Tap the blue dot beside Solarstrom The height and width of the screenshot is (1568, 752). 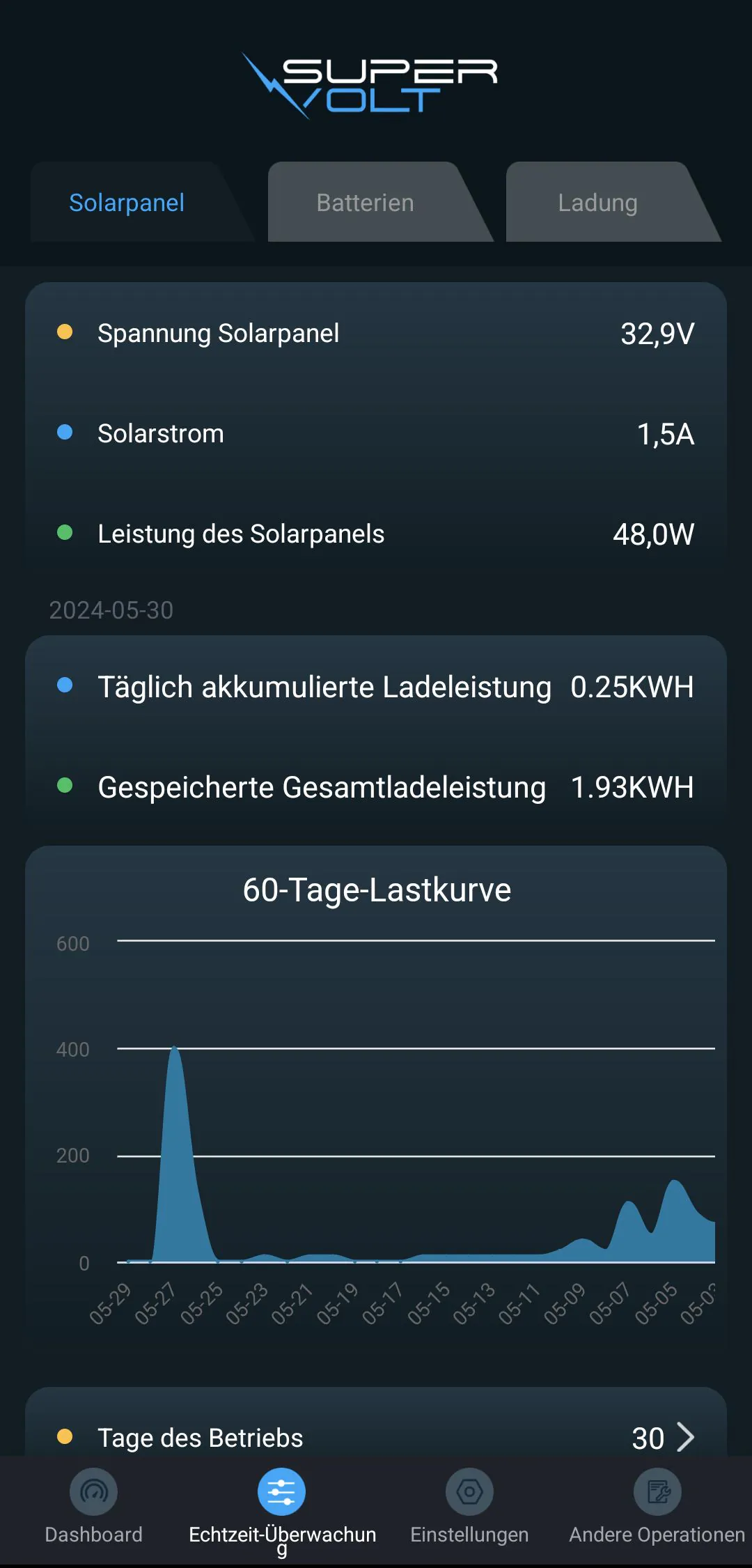pyautogui.click(x=65, y=433)
